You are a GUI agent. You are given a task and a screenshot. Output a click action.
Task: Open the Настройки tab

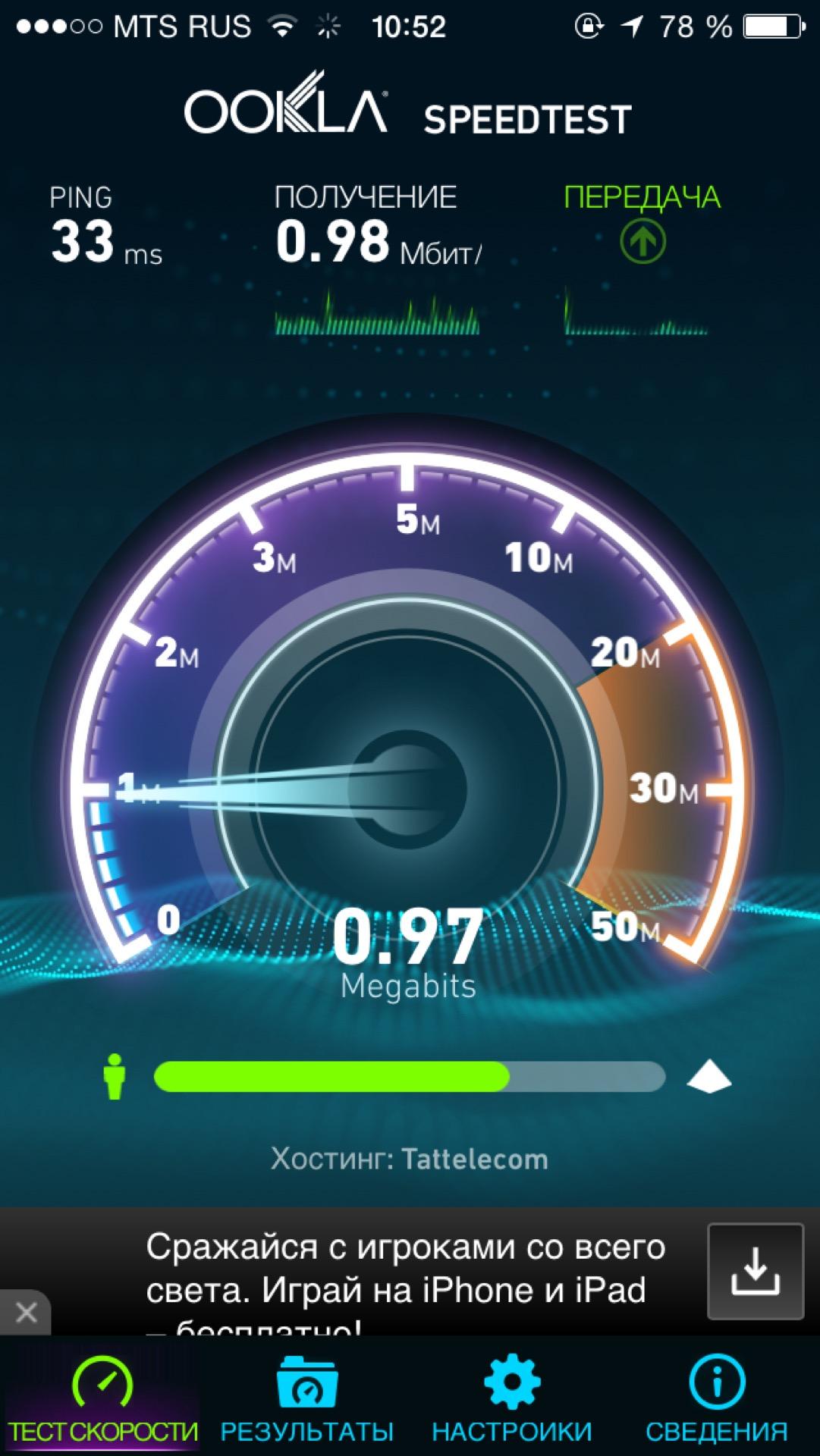tap(512, 1398)
